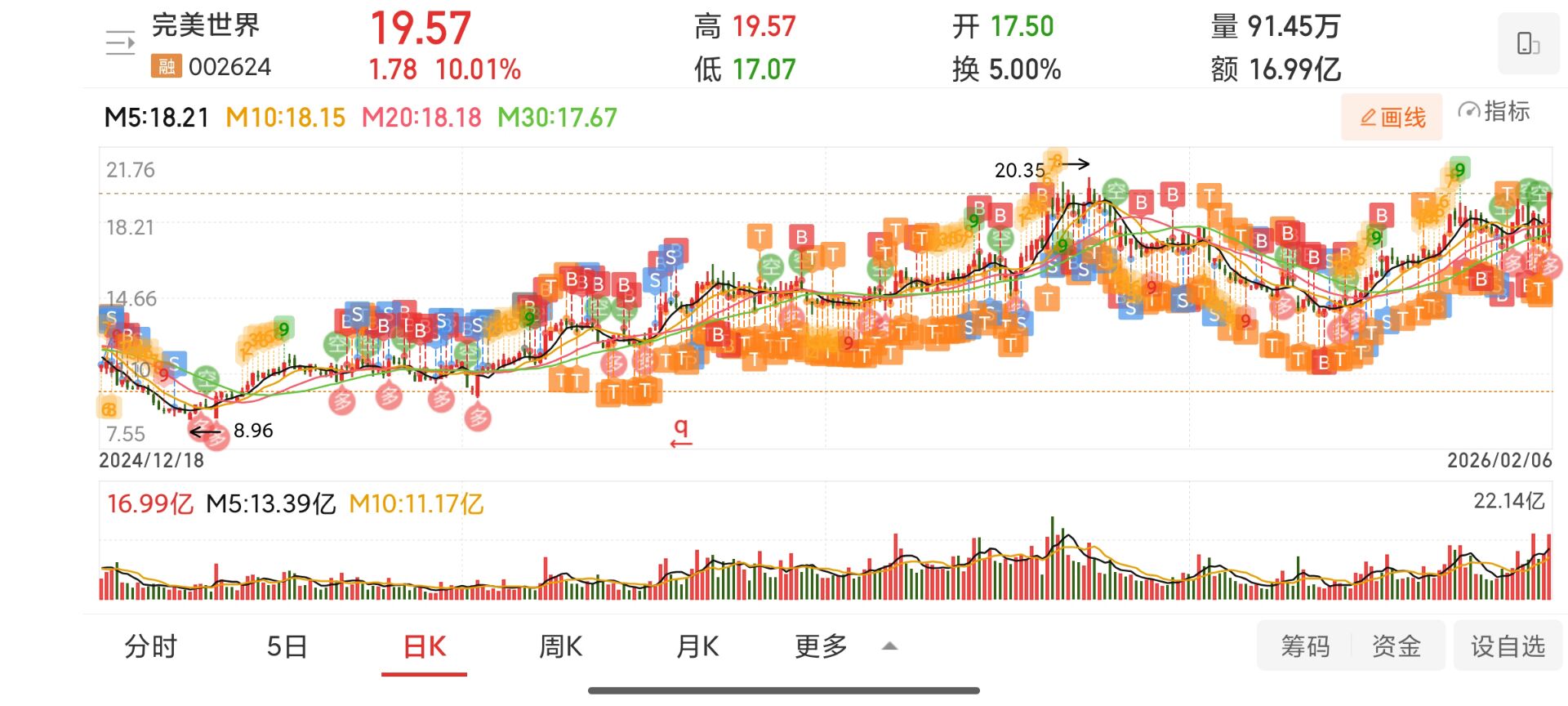This screenshot has width=1568, height=706.
Task: Open the stock list switcher icon
Action: pos(120,42)
